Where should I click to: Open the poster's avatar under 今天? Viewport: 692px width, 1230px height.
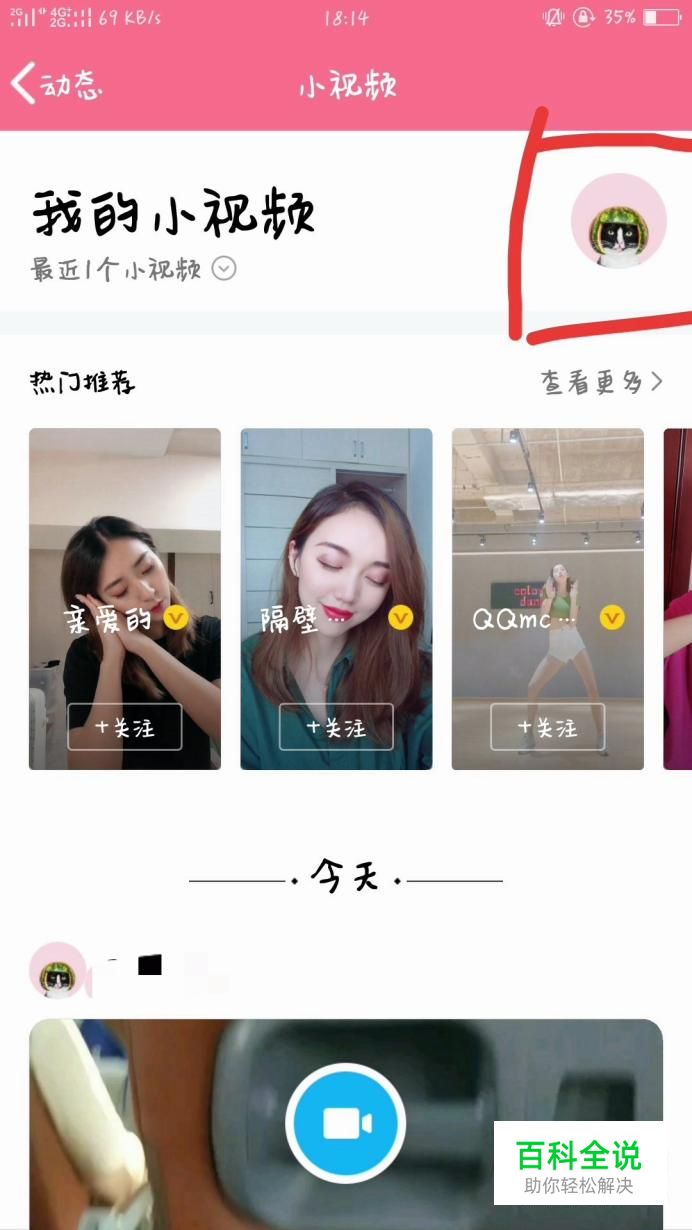(x=58, y=970)
